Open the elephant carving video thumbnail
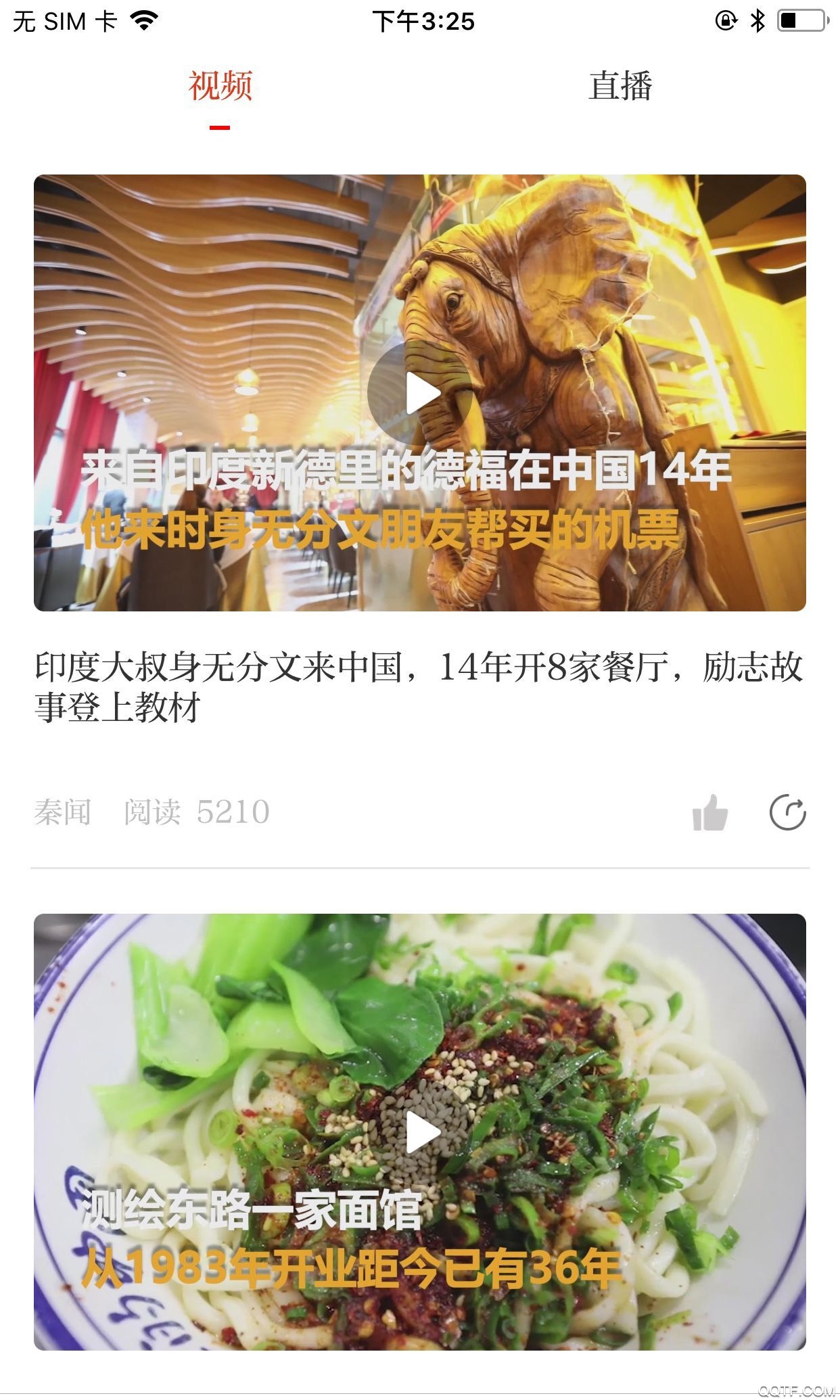This screenshot has width=840, height=1400. coord(420,391)
